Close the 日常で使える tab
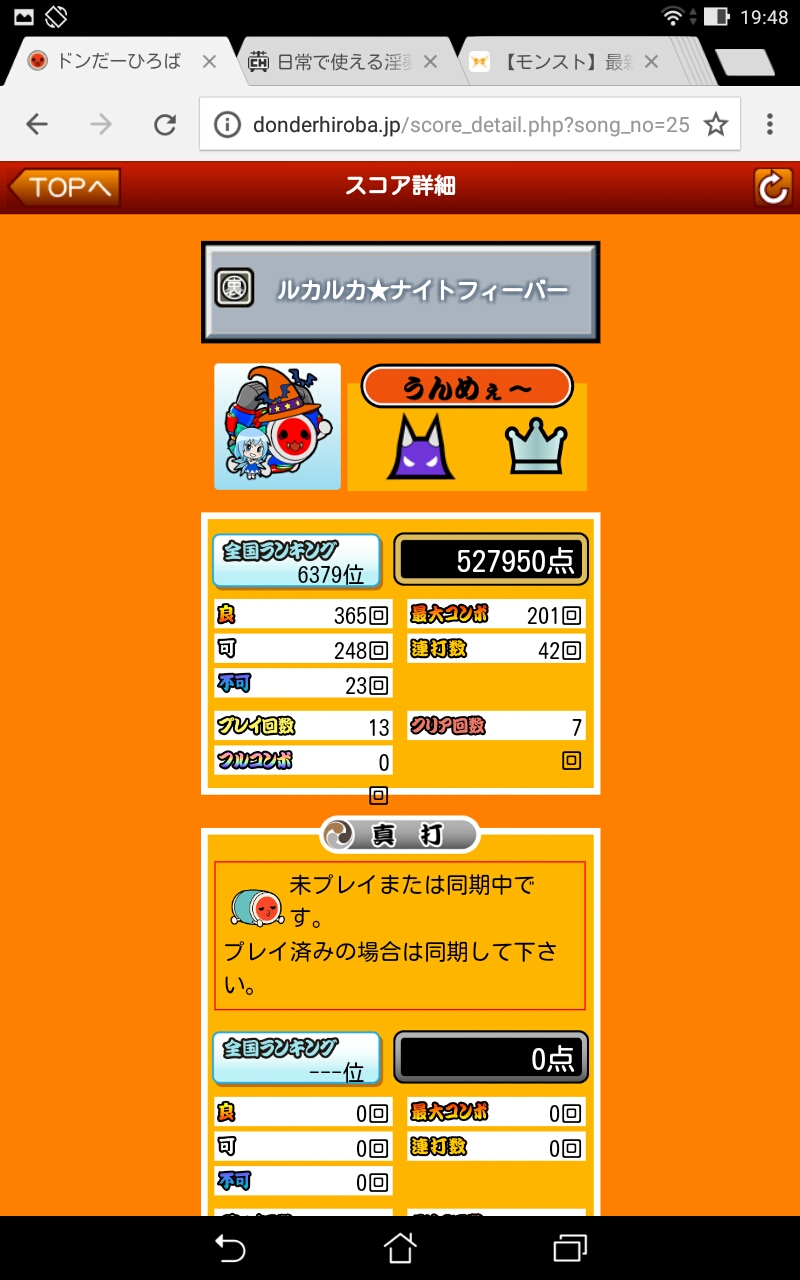 pyautogui.click(x=430, y=62)
